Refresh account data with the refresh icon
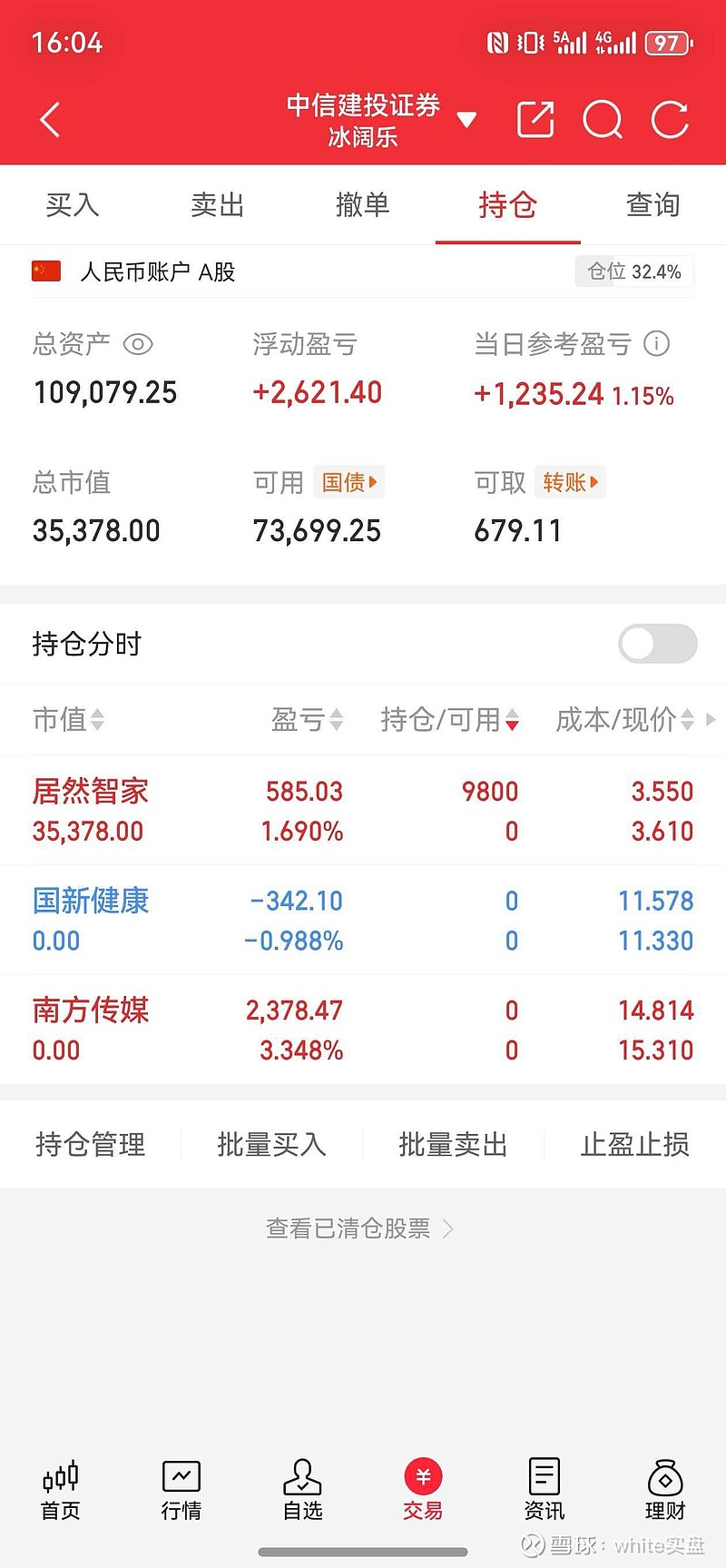 [x=669, y=119]
